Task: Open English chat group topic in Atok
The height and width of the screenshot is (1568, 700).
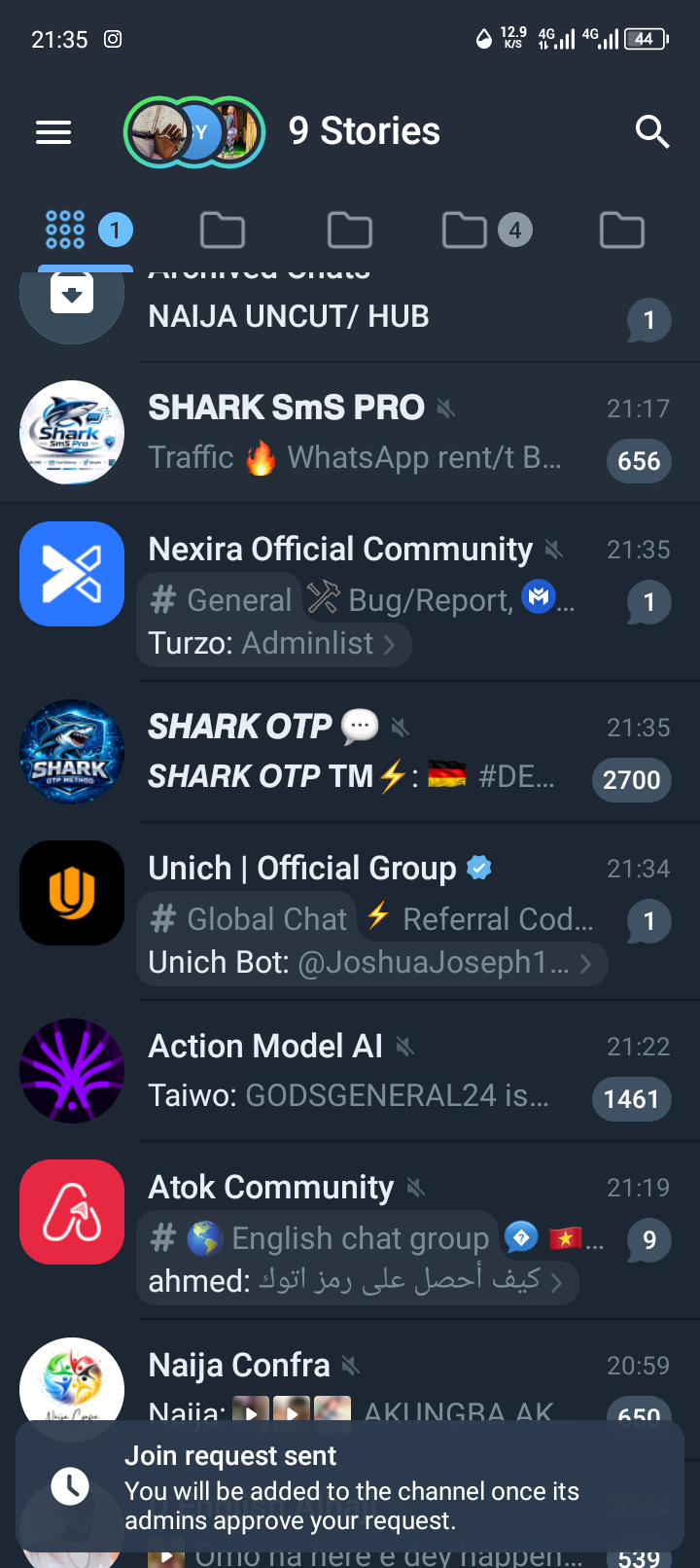Action: [321, 1238]
